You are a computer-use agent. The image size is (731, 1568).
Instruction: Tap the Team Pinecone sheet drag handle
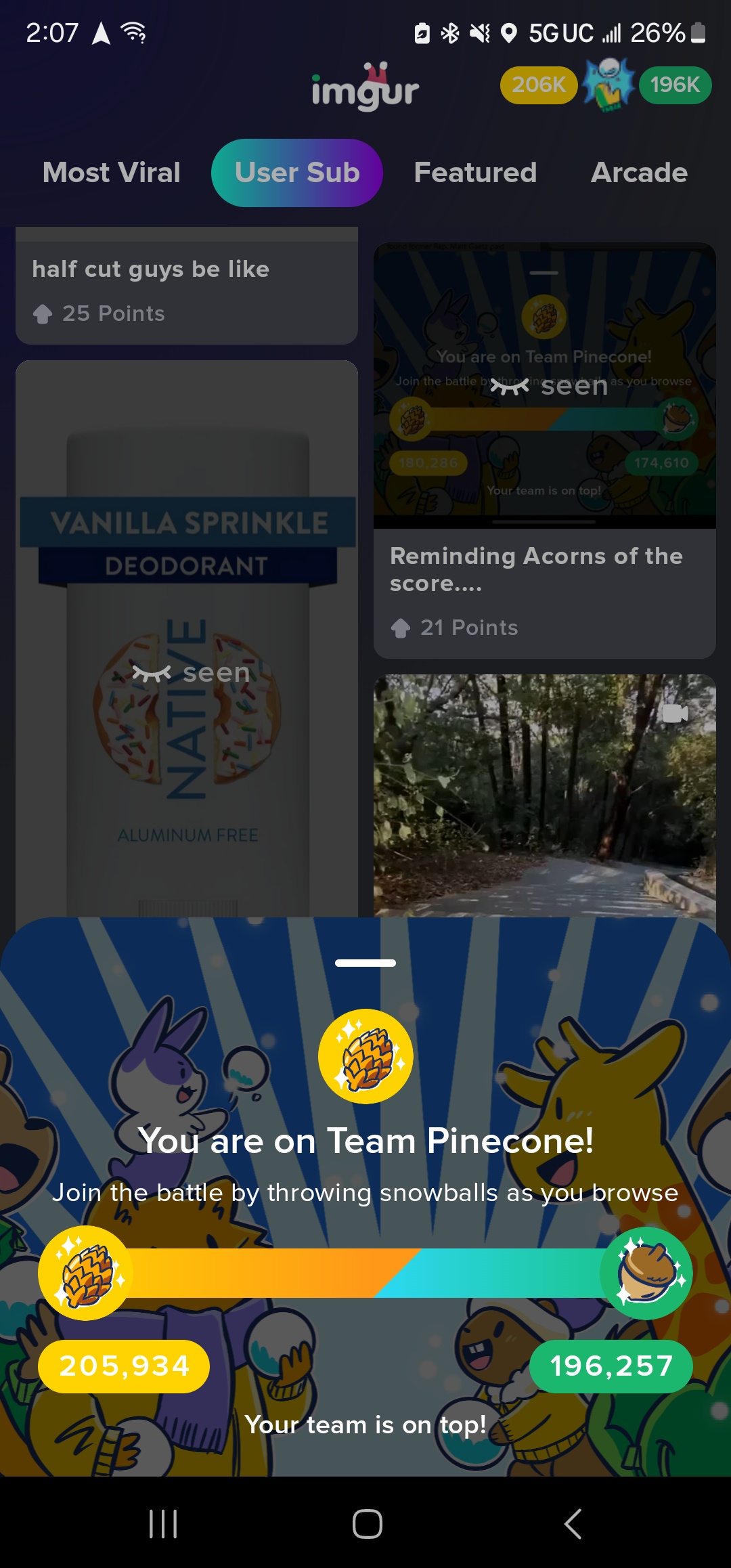(365, 963)
